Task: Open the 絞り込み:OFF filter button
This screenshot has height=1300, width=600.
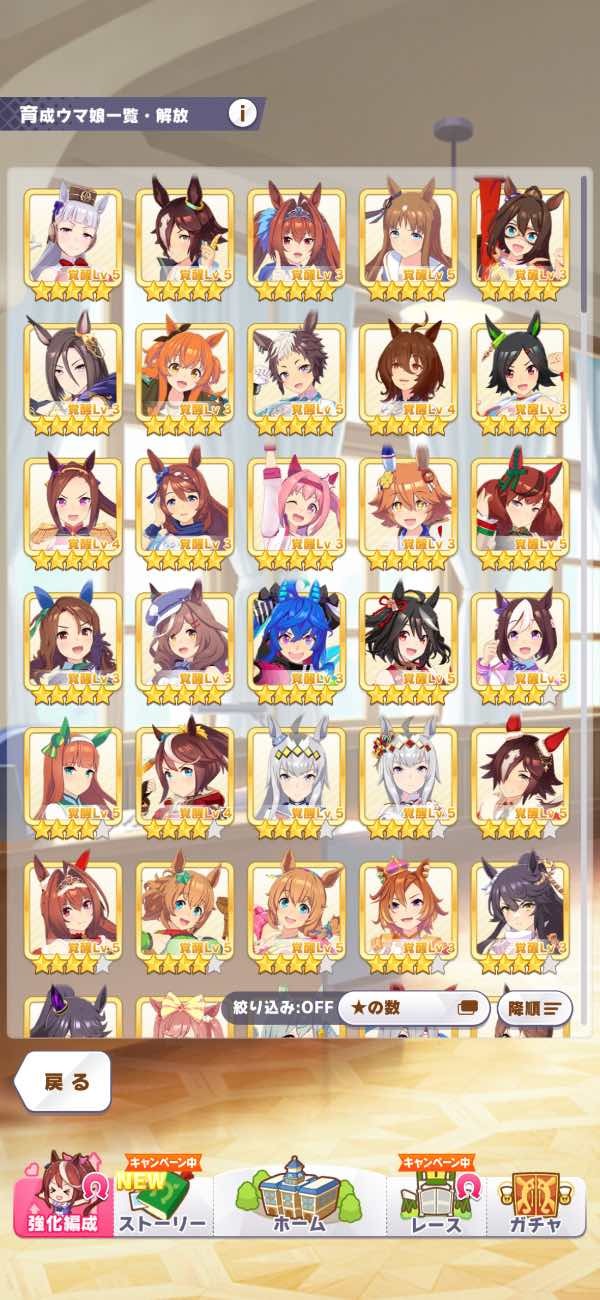Action: 277,1008
